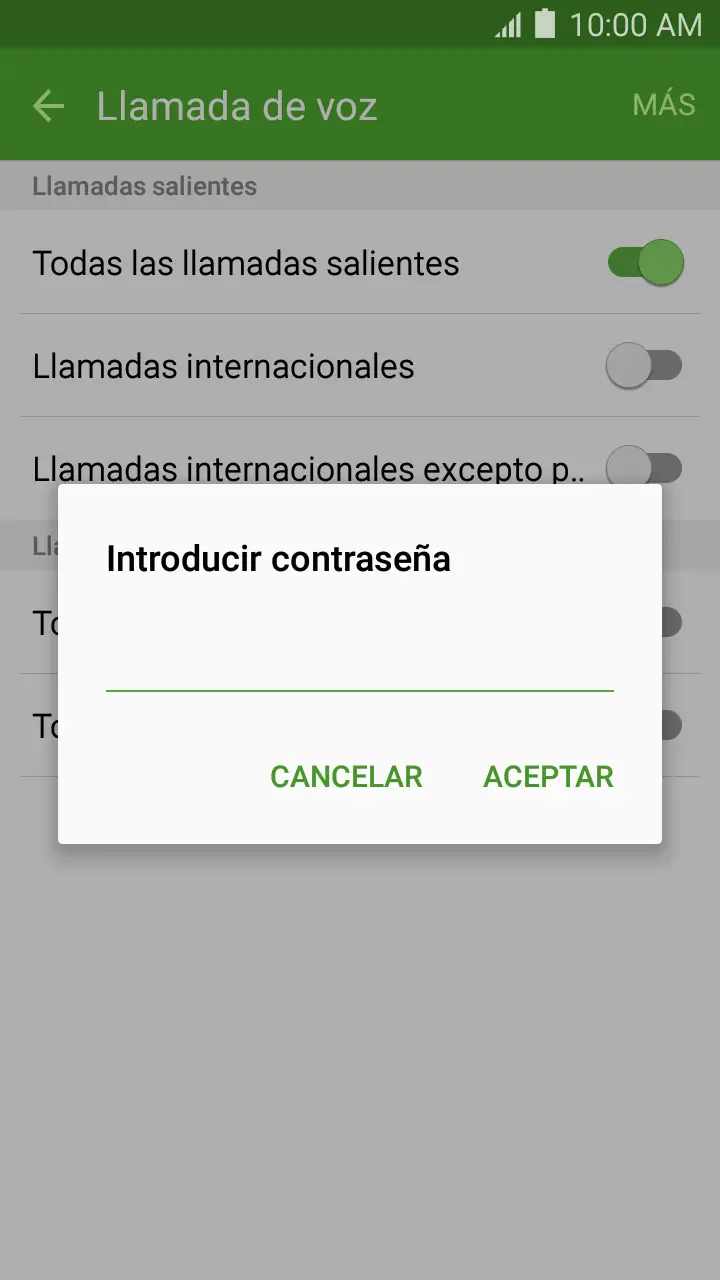The image size is (720, 1280).
Task: Toggle Todas las llamadas salientes switch
Action: [645, 263]
